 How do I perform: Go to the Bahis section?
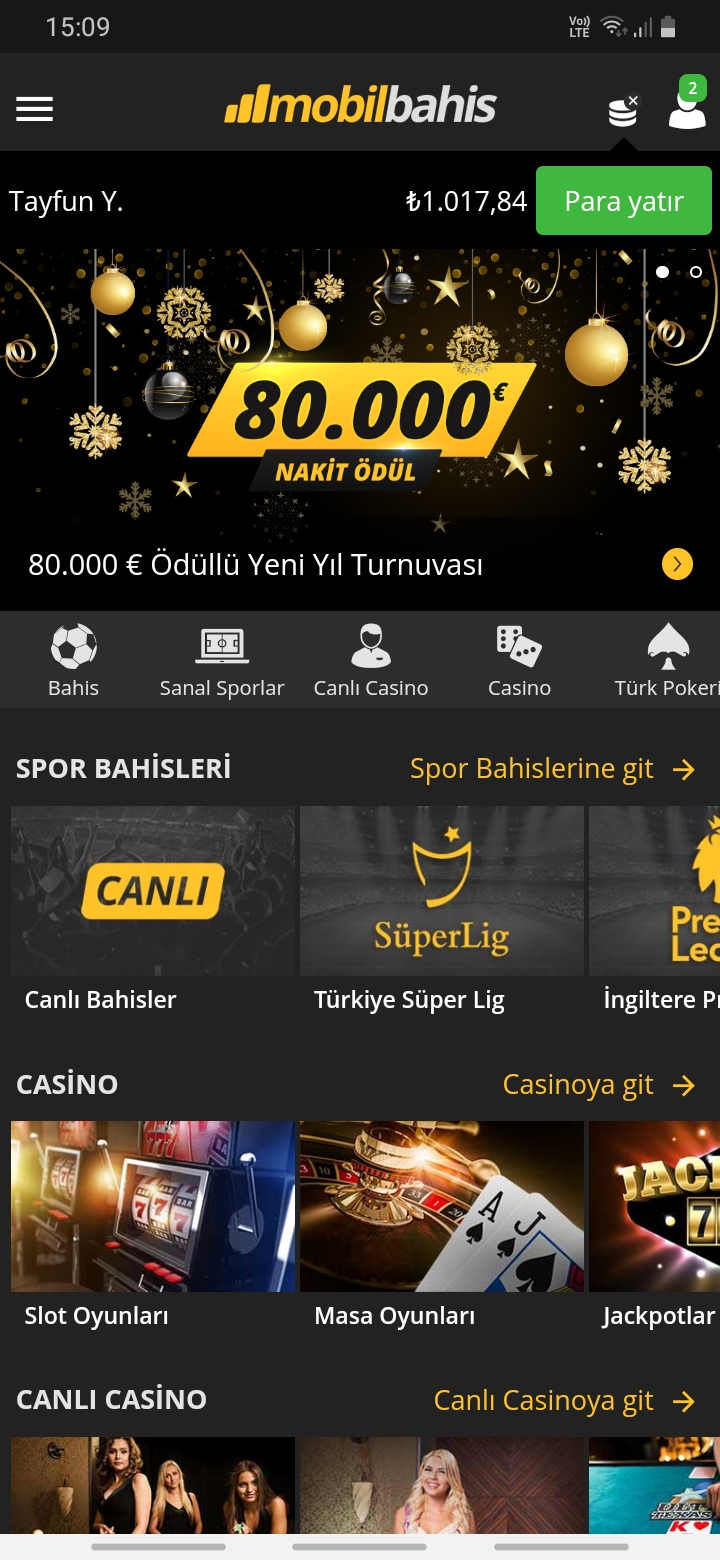coord(74,660)
